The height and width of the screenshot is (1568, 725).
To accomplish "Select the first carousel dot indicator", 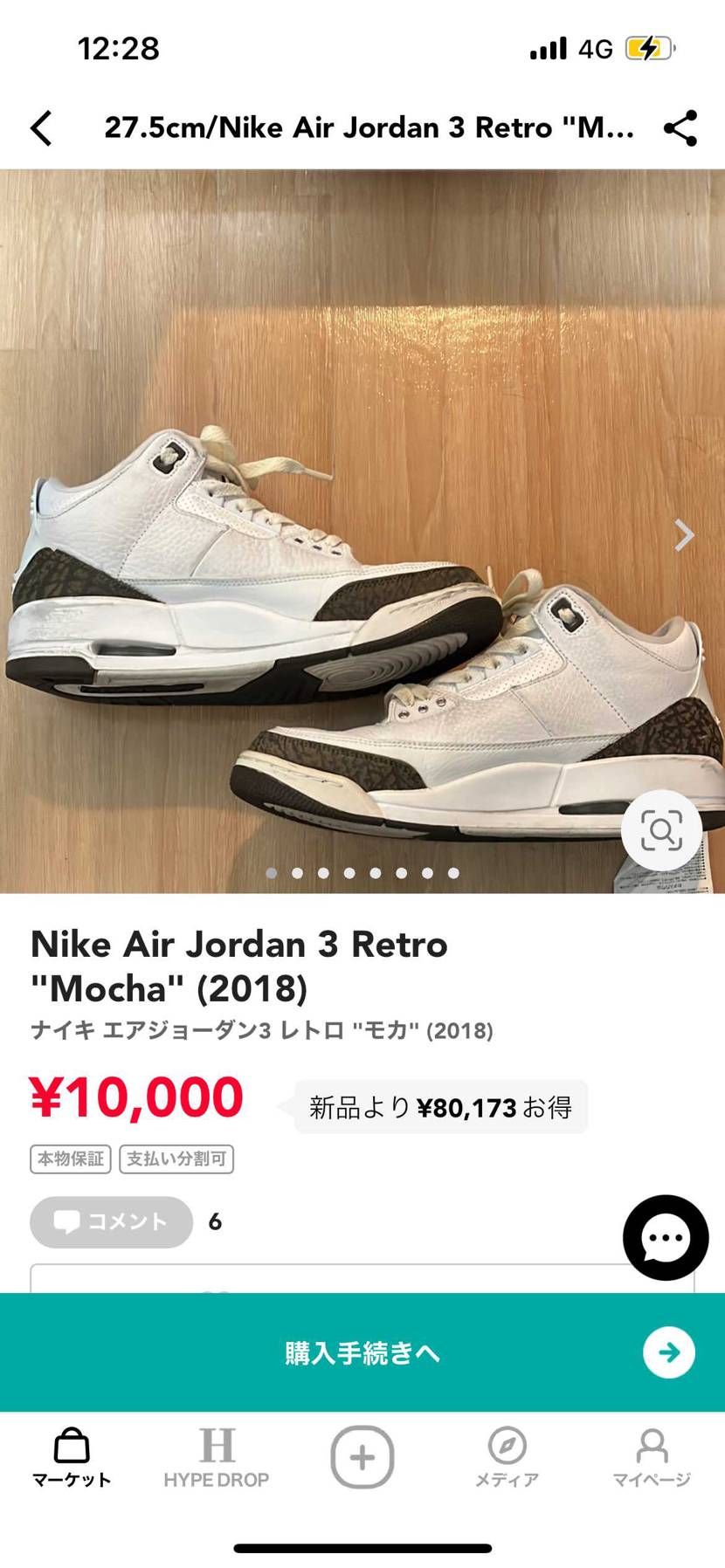I will pos(272,872).
